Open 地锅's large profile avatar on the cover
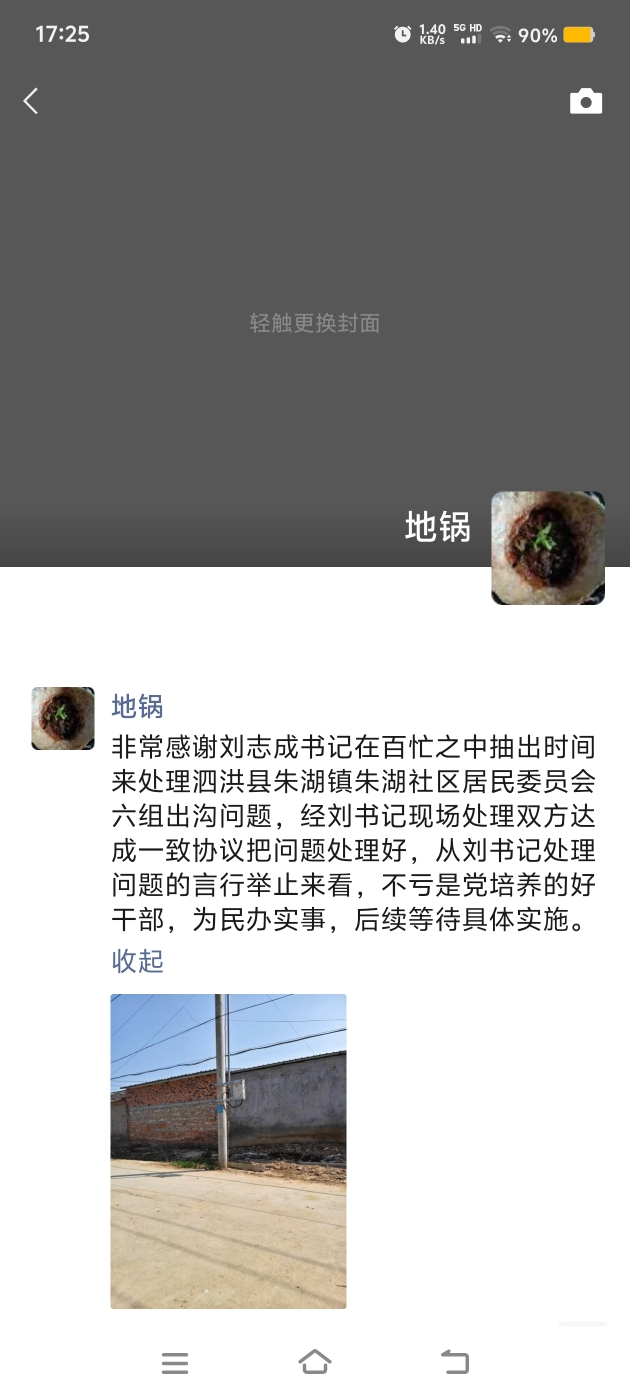 pos(548,548)
